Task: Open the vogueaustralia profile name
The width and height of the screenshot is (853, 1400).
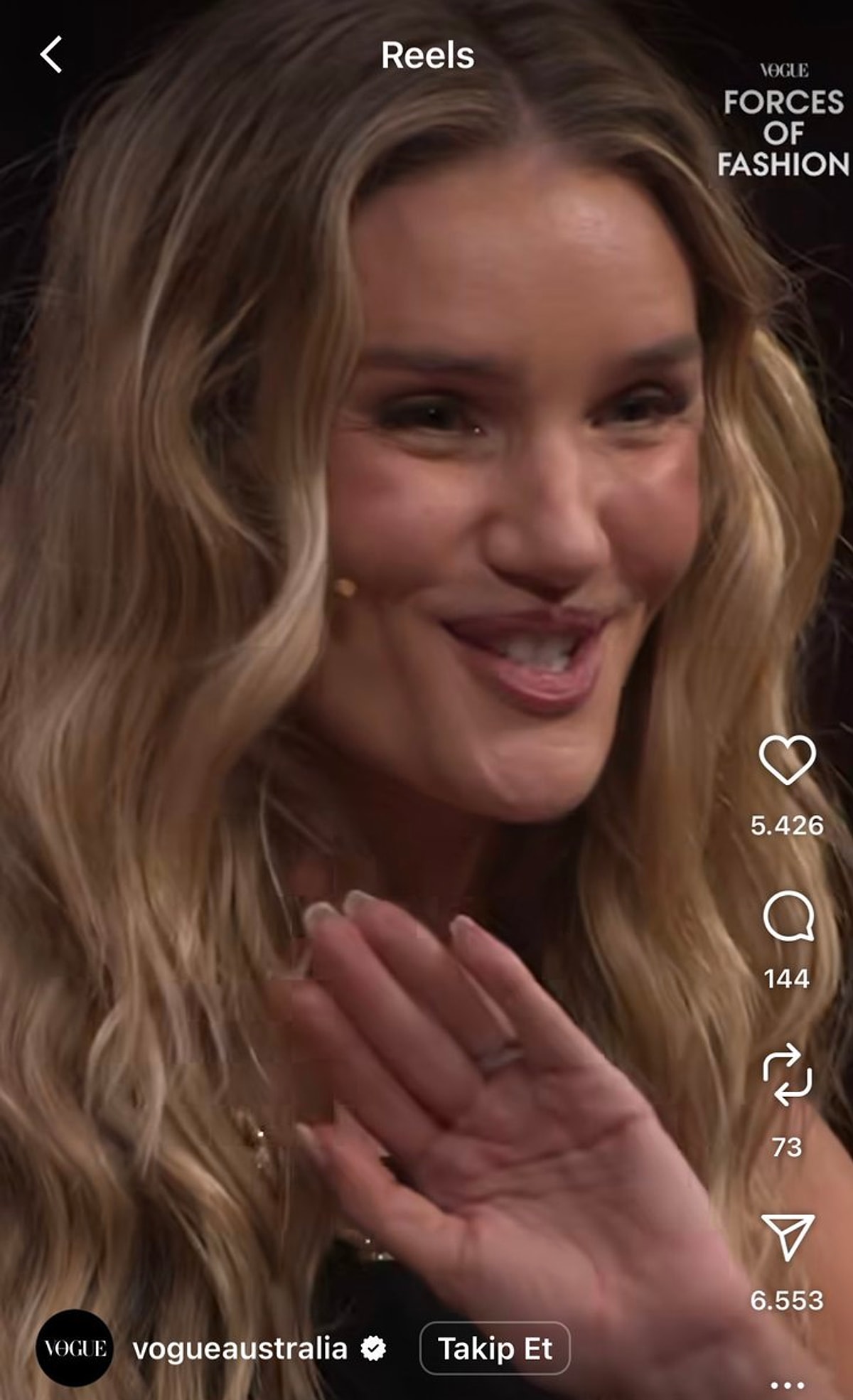Action: click(240, 1349)
